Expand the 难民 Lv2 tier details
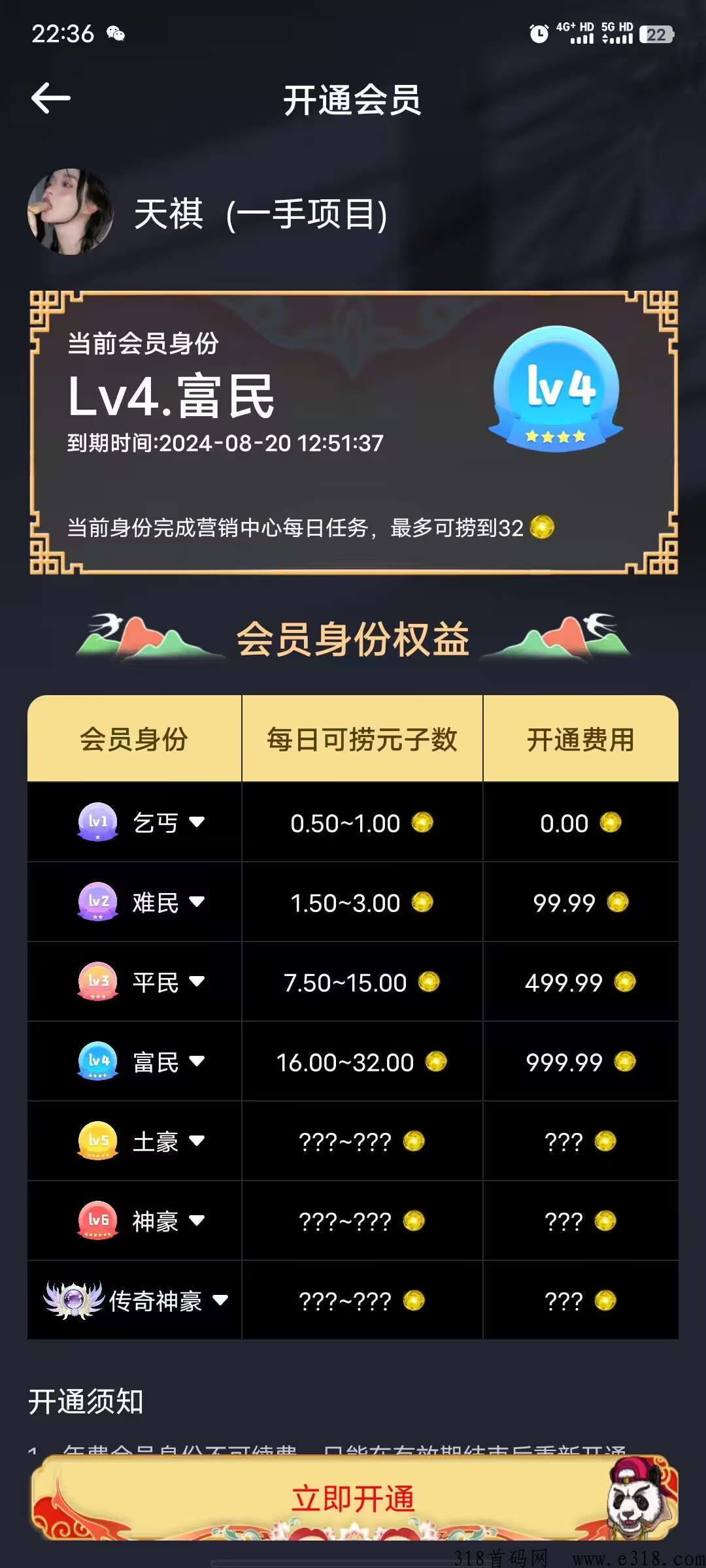 click(x=197, y=902)
